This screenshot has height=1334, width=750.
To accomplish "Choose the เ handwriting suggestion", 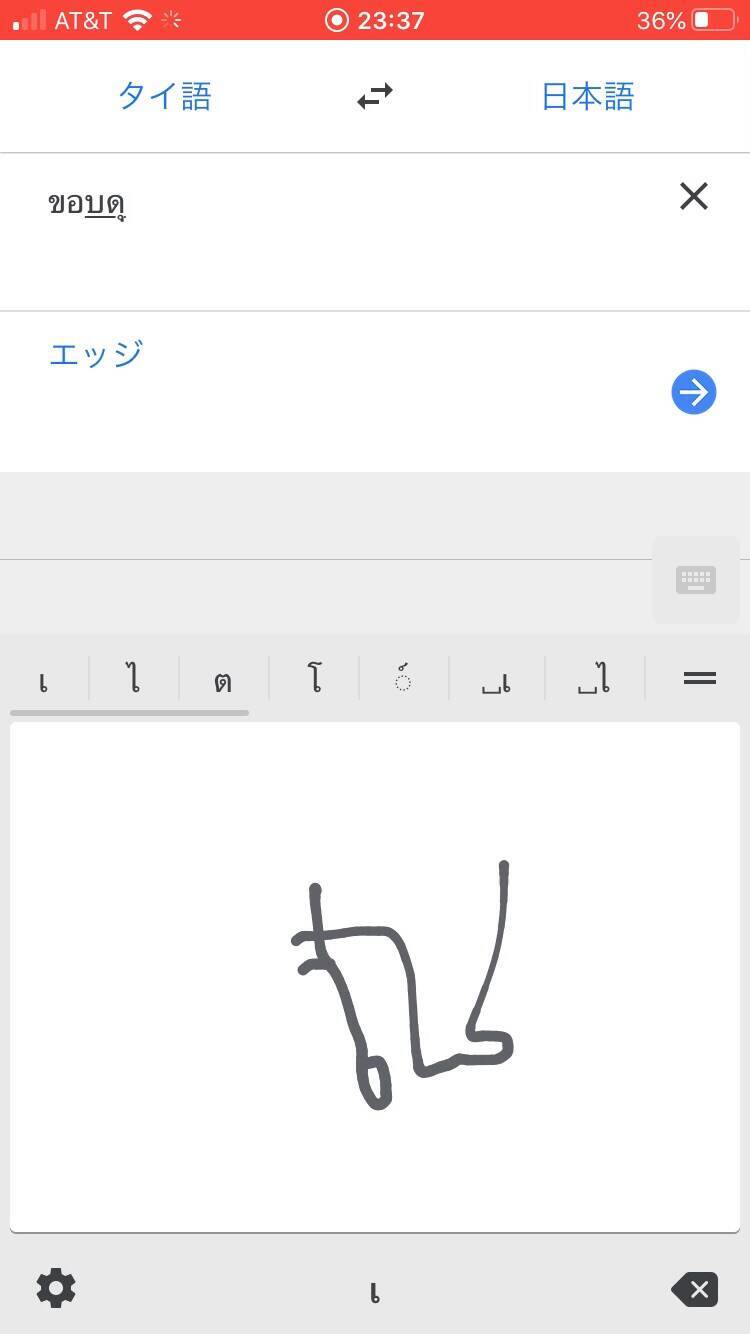I will pyautogui.click(x=44, y=680).
